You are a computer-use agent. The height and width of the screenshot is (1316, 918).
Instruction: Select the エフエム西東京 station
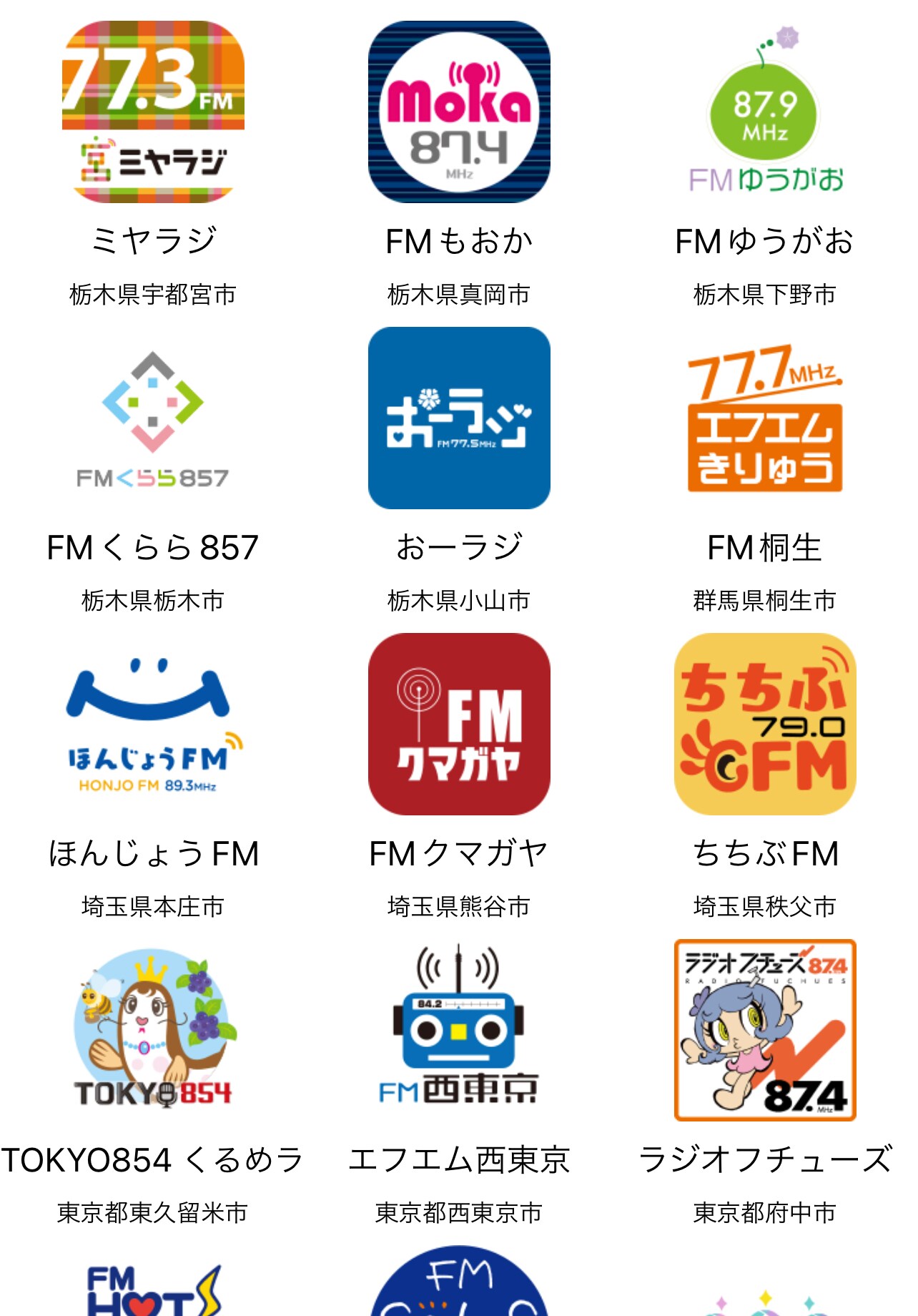pyautogui.click(x=459, y=1031)
